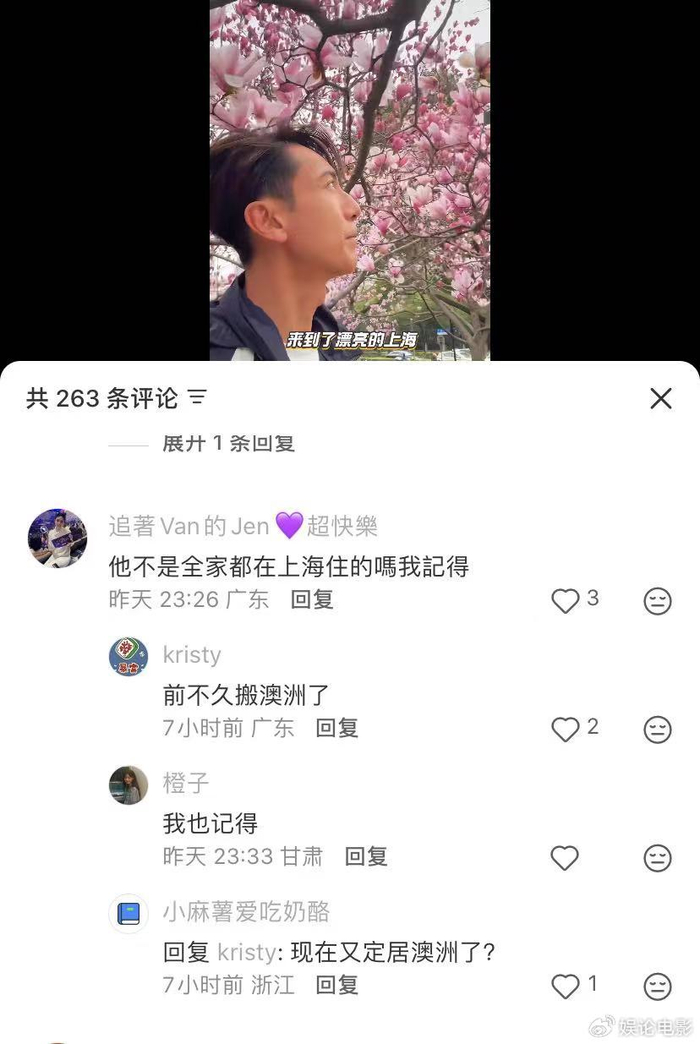Open 追著Van的Jen's profile avatar
Screen dimensions: 700x1044
tap(57, 538)
